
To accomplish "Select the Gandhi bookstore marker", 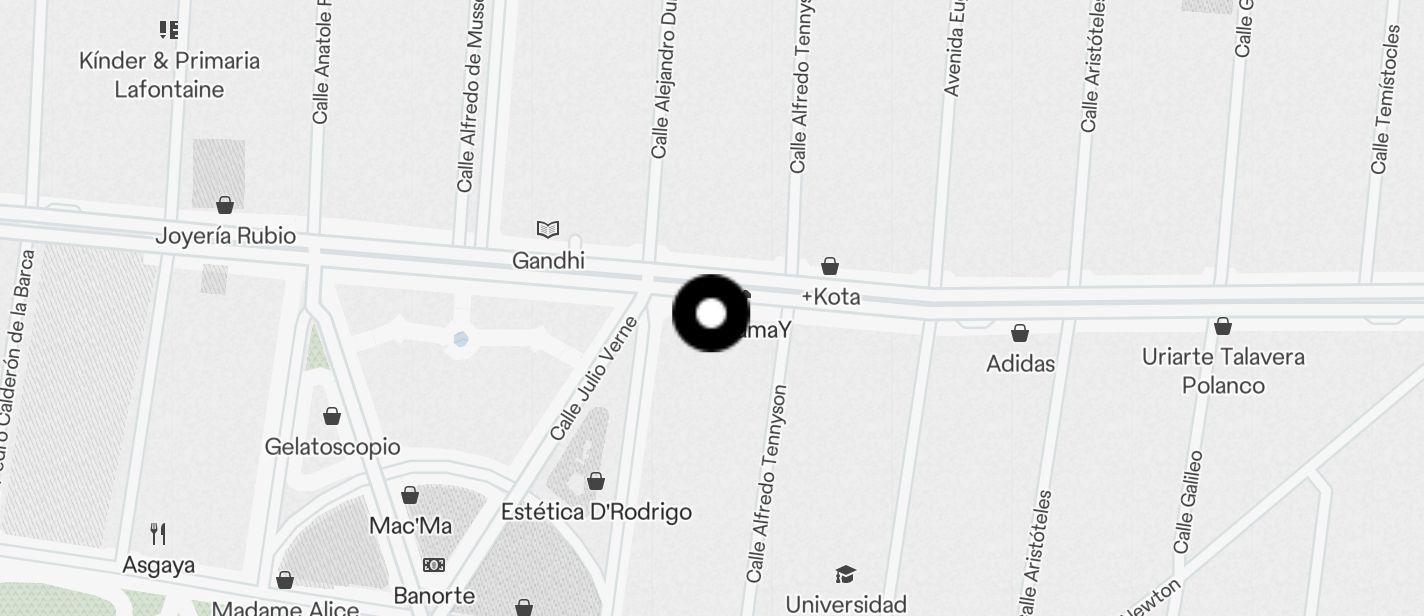I will (x=548, y=231).
